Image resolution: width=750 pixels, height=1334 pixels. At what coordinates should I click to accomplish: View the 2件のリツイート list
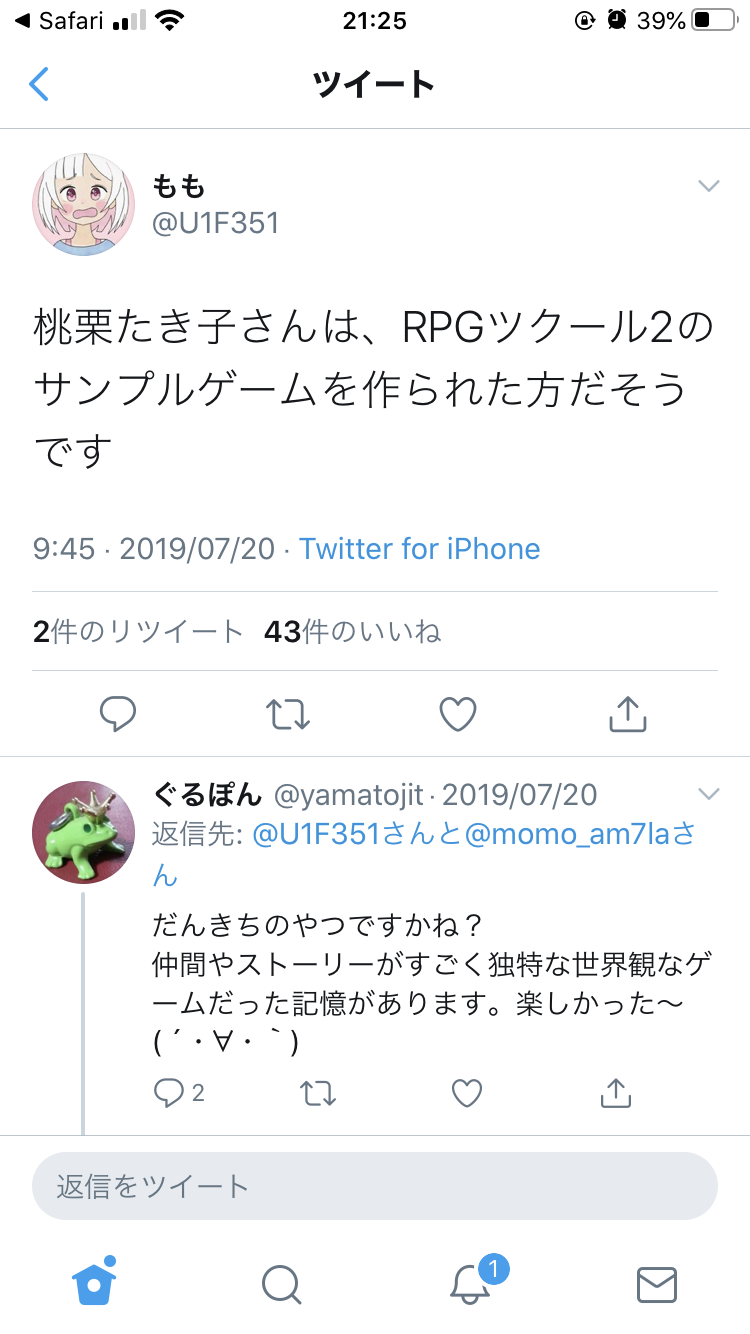coord(138,631)
